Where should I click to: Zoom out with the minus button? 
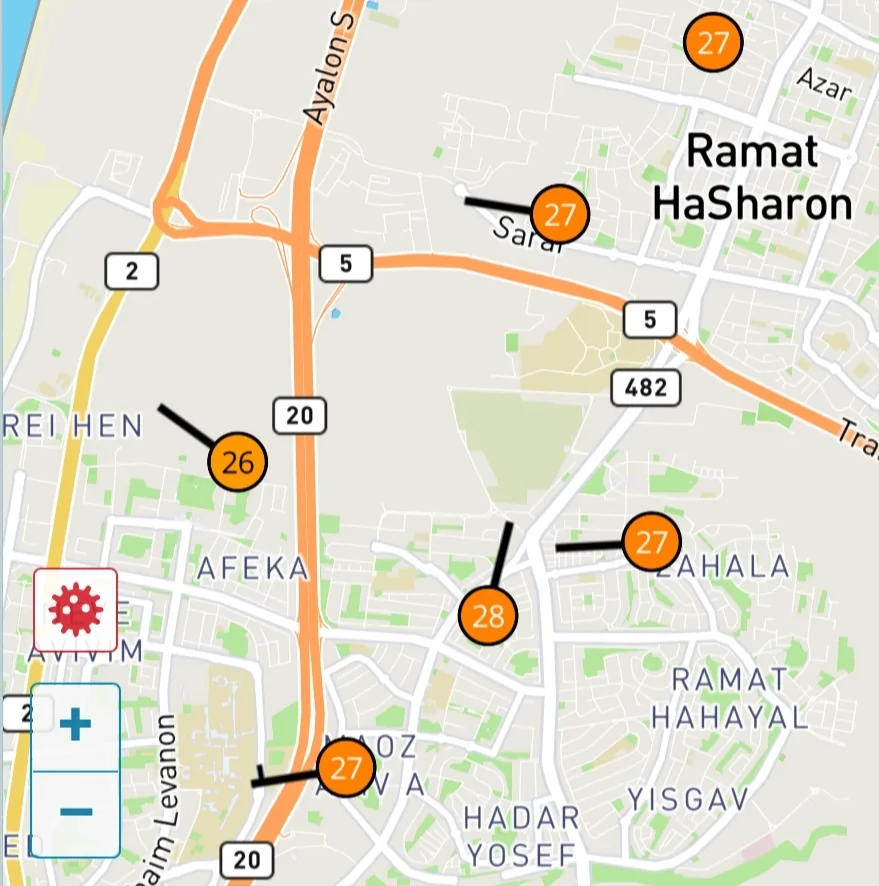(76, 813)
